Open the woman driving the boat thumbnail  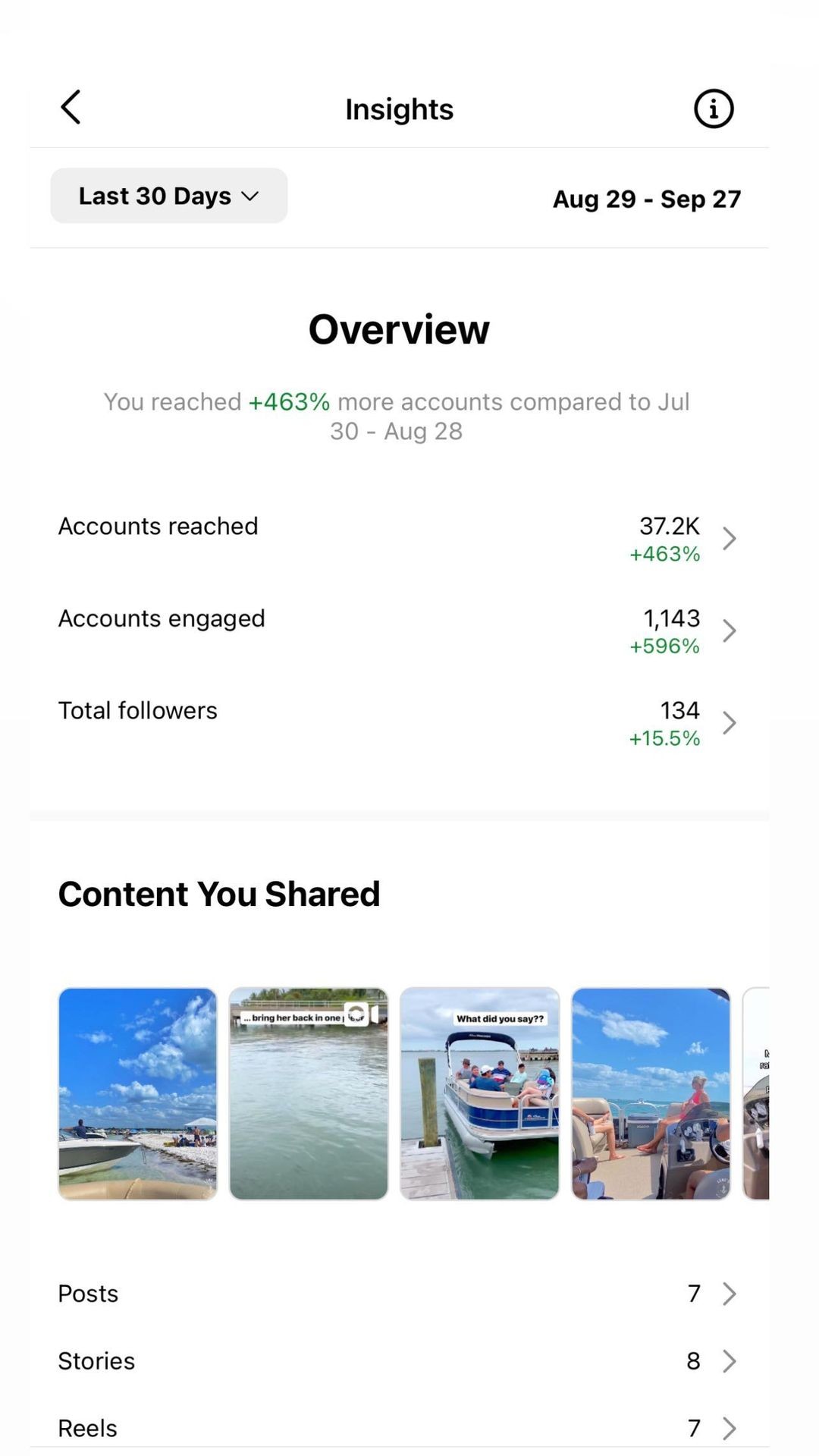(x=651, y=1093)
